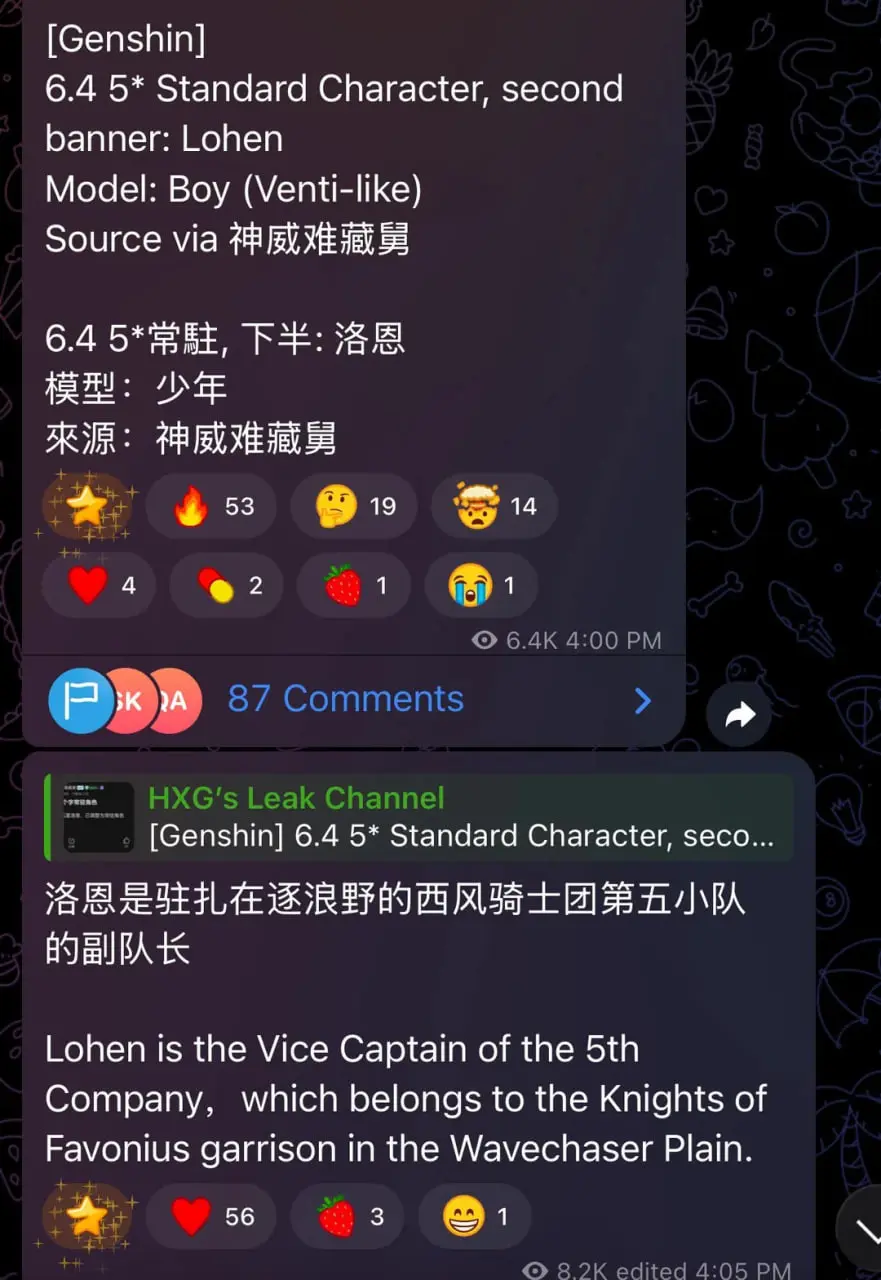This screenshot has height=1280, width=881.
Task: React with exploding head emoji showing 14
Action: (494, 507)
